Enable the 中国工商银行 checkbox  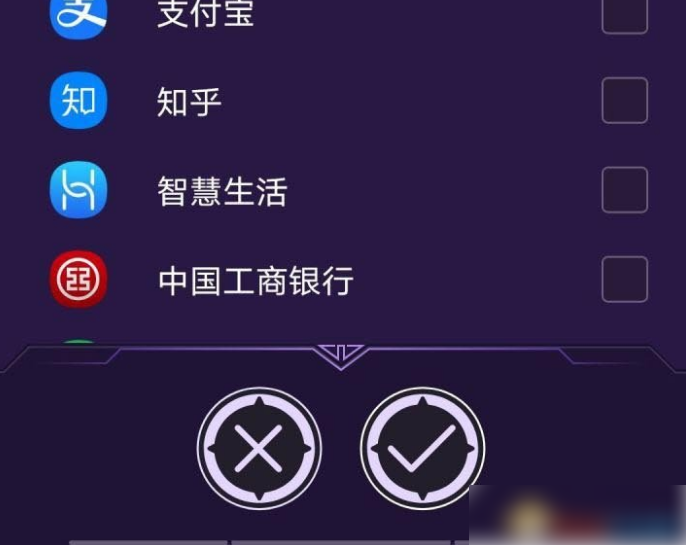[624, 279]
